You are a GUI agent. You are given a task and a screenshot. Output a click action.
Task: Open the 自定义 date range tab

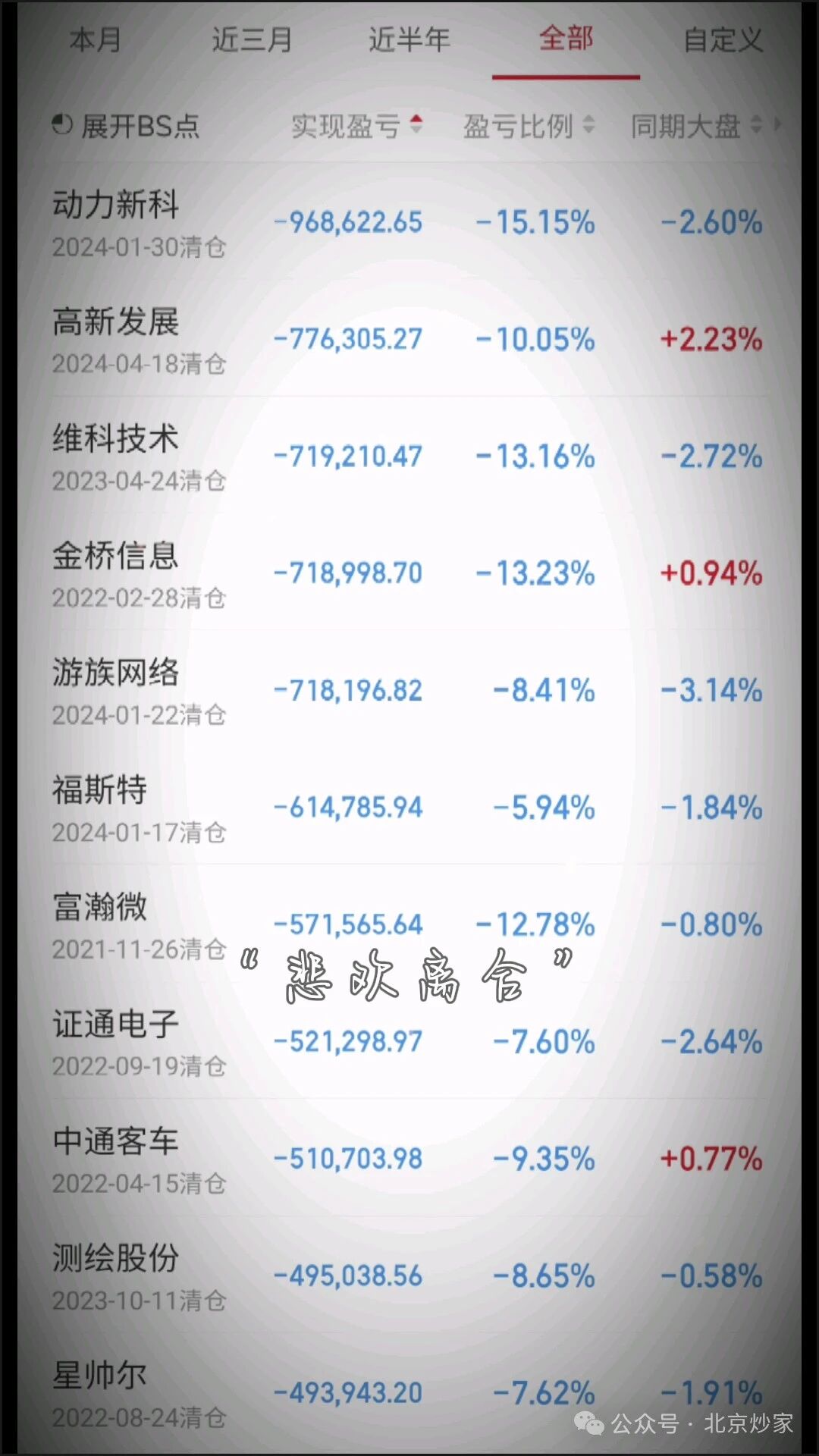pos(723,39)
